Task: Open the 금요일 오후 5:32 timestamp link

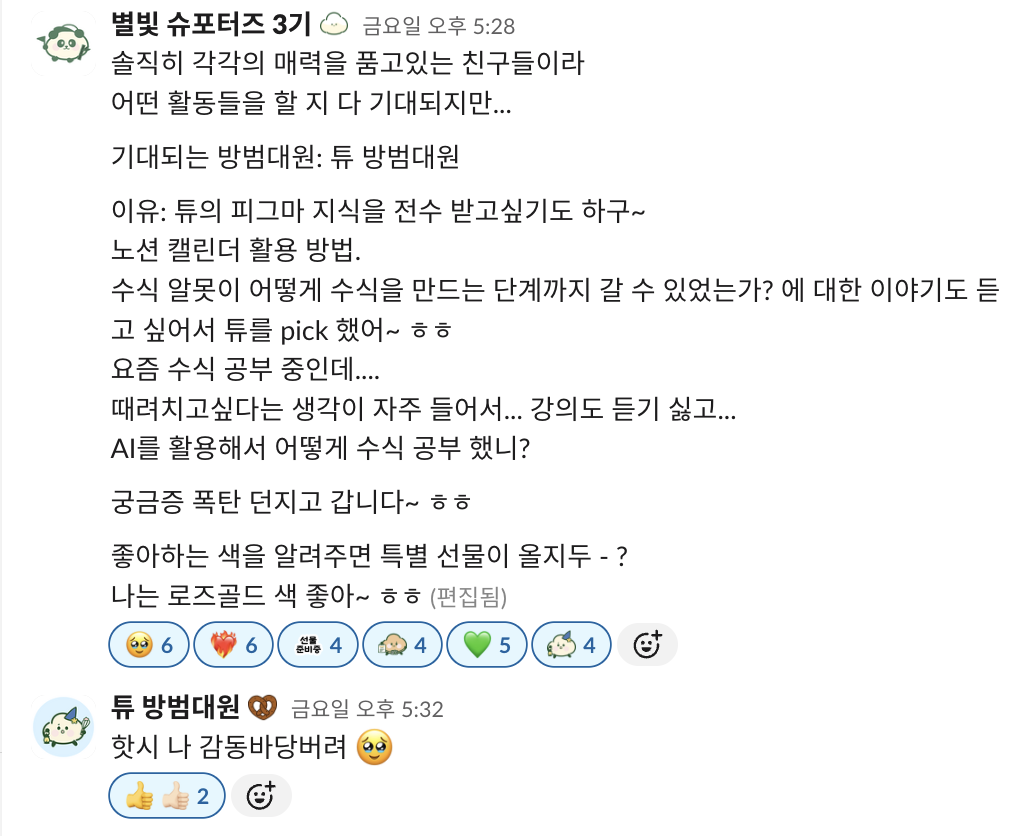Action: (366, 710)
